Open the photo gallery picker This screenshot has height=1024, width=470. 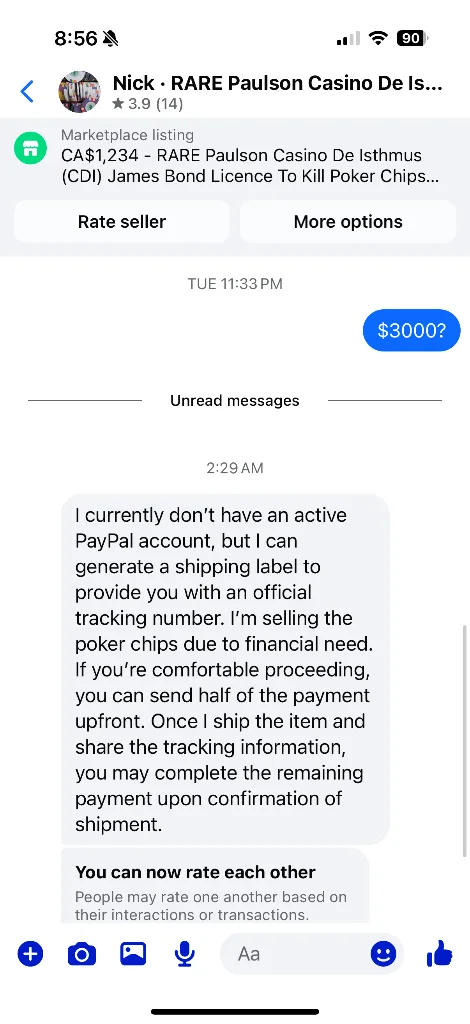coord(133,953)
